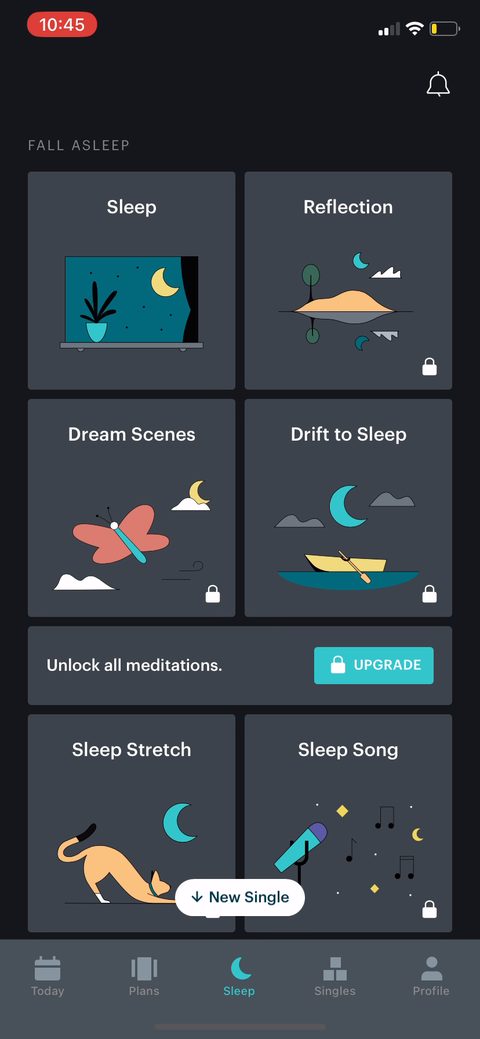Switch to the Singles tab
This screenshot has height=1039, width=480.
coord(335,977)
